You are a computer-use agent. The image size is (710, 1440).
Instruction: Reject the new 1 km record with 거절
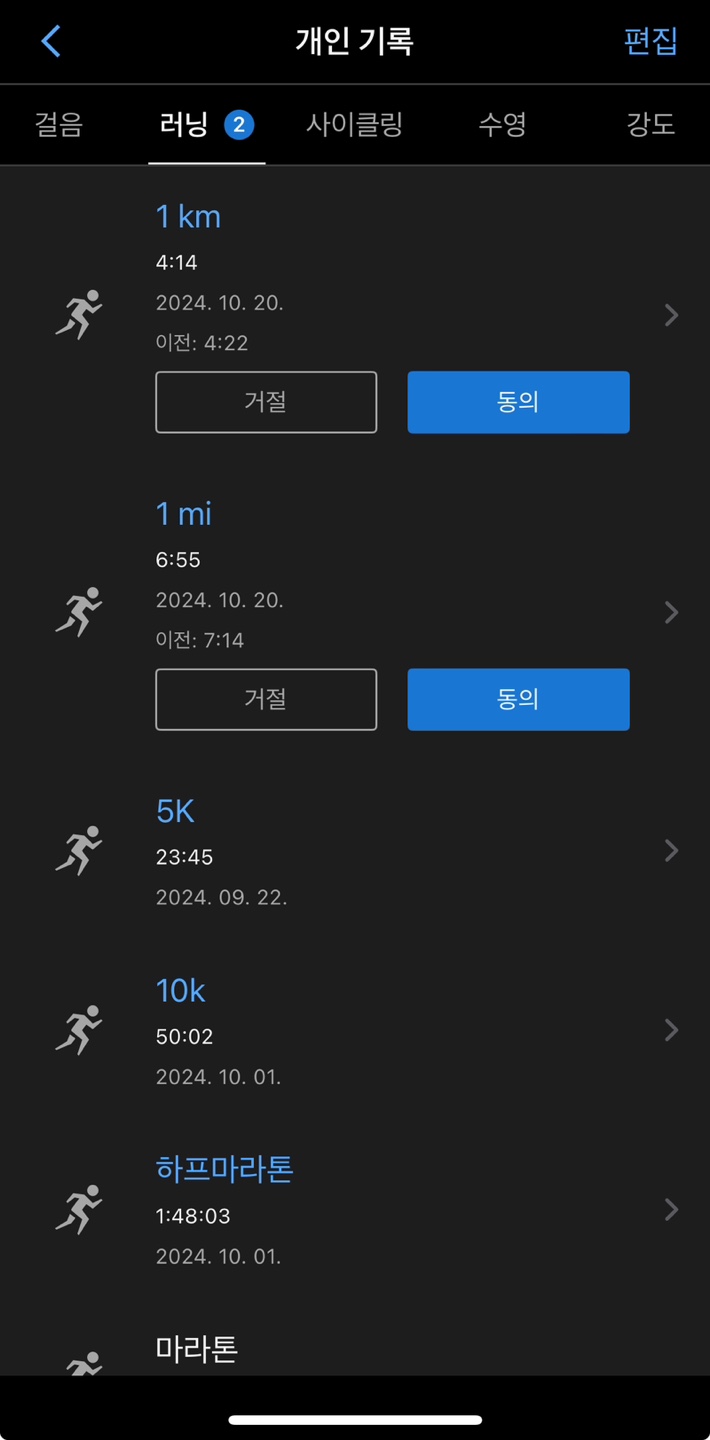[x=266, y=402]
